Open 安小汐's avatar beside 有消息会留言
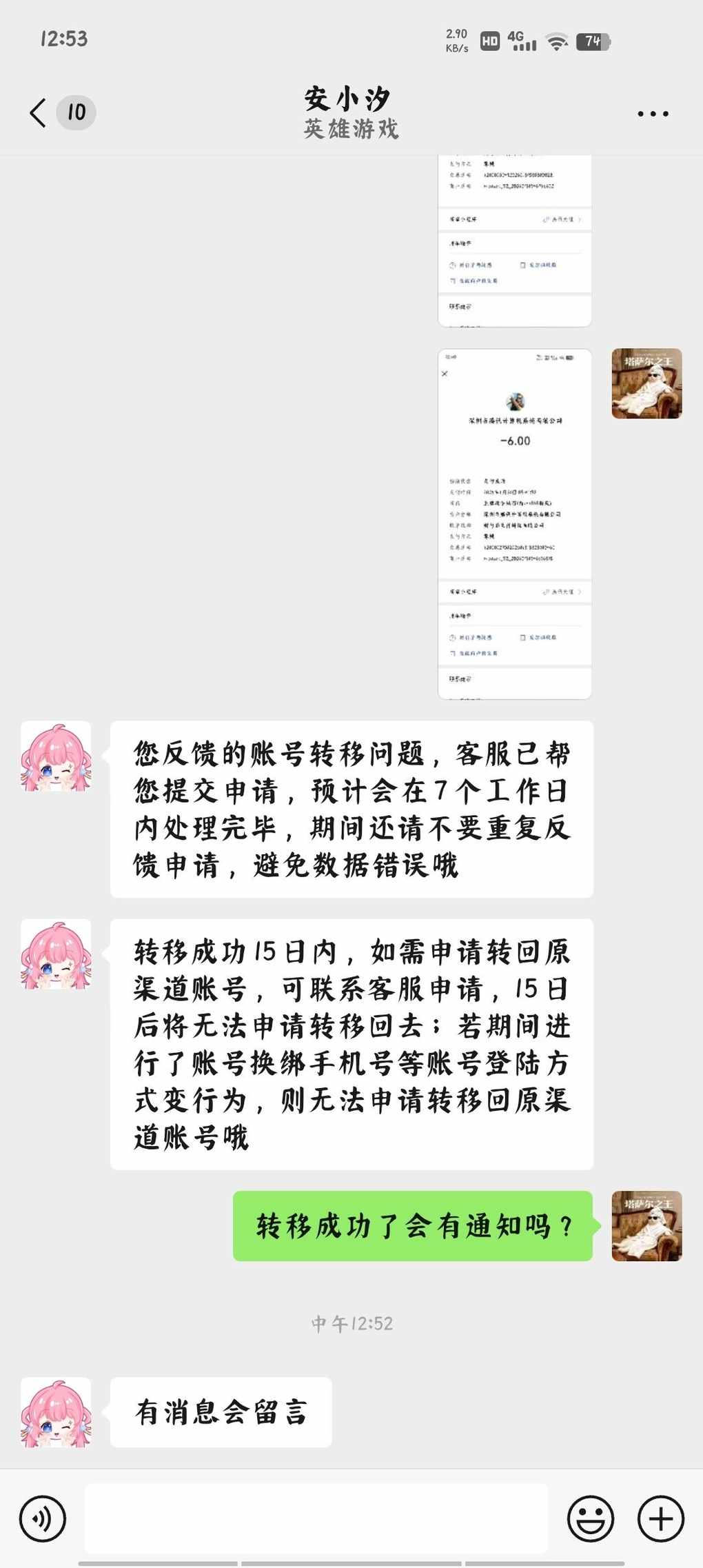 [56, 1411]
